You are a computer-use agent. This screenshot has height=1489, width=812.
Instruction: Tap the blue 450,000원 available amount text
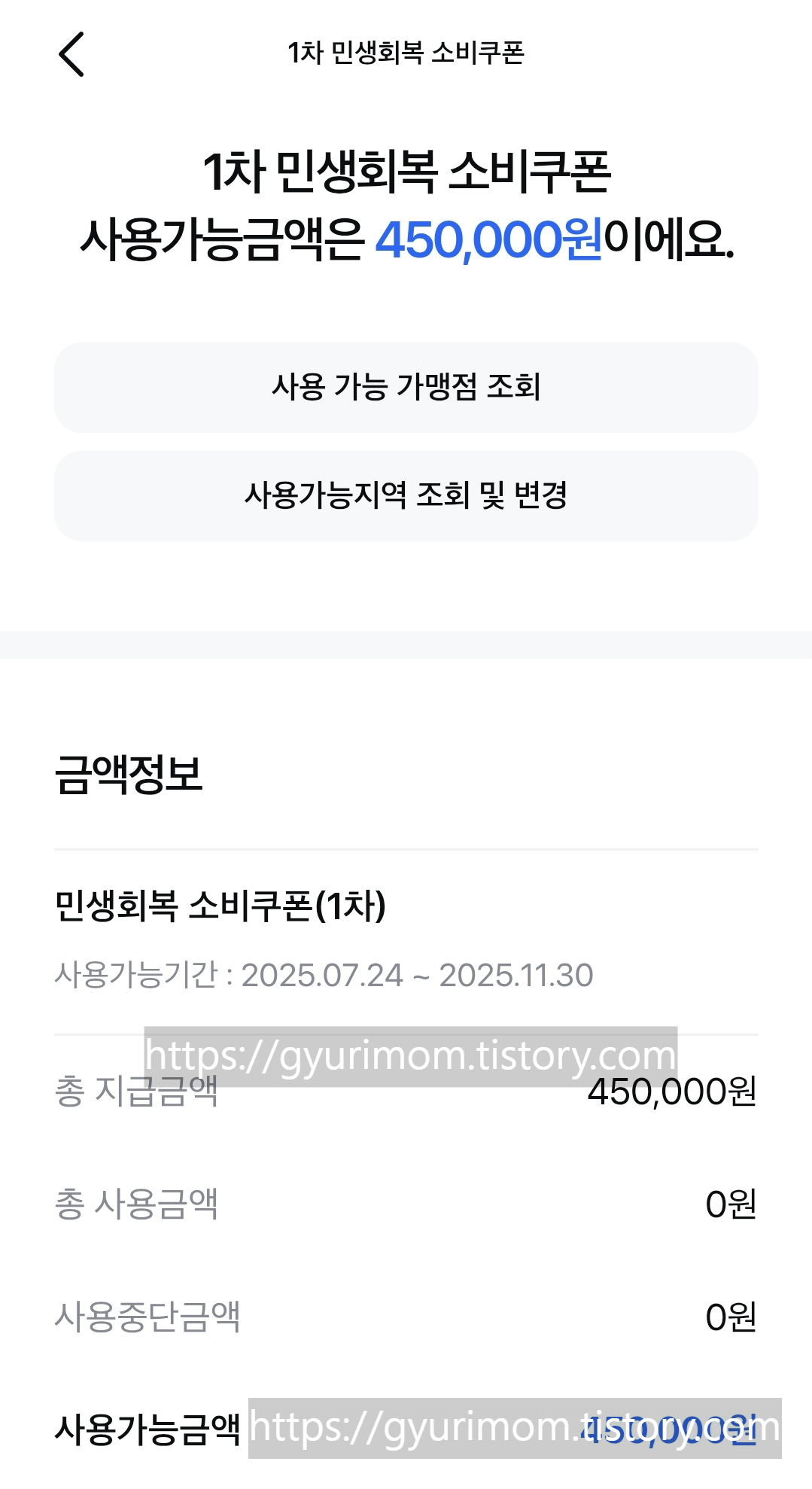[x=488, y=237]
